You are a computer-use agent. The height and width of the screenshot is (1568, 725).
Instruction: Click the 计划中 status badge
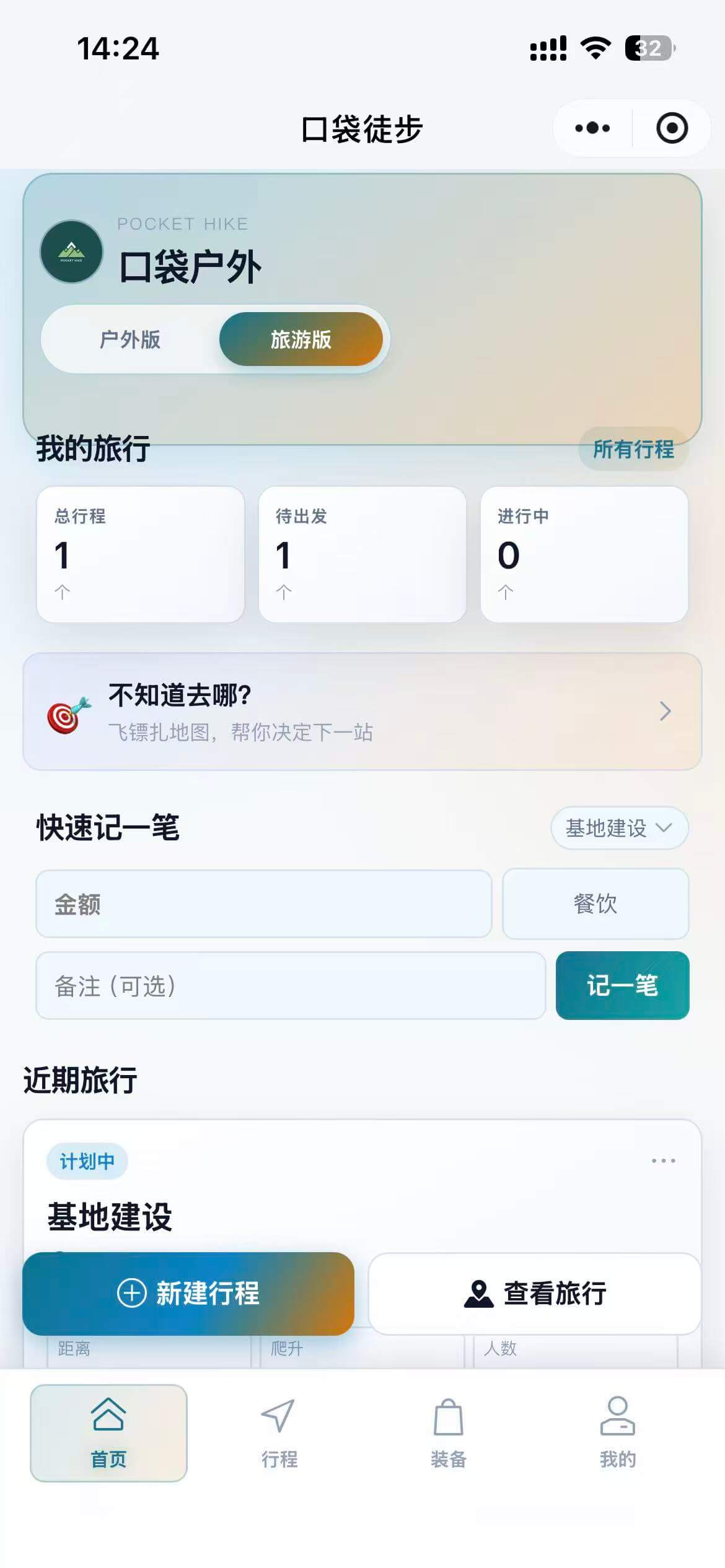click(88, 1161)
